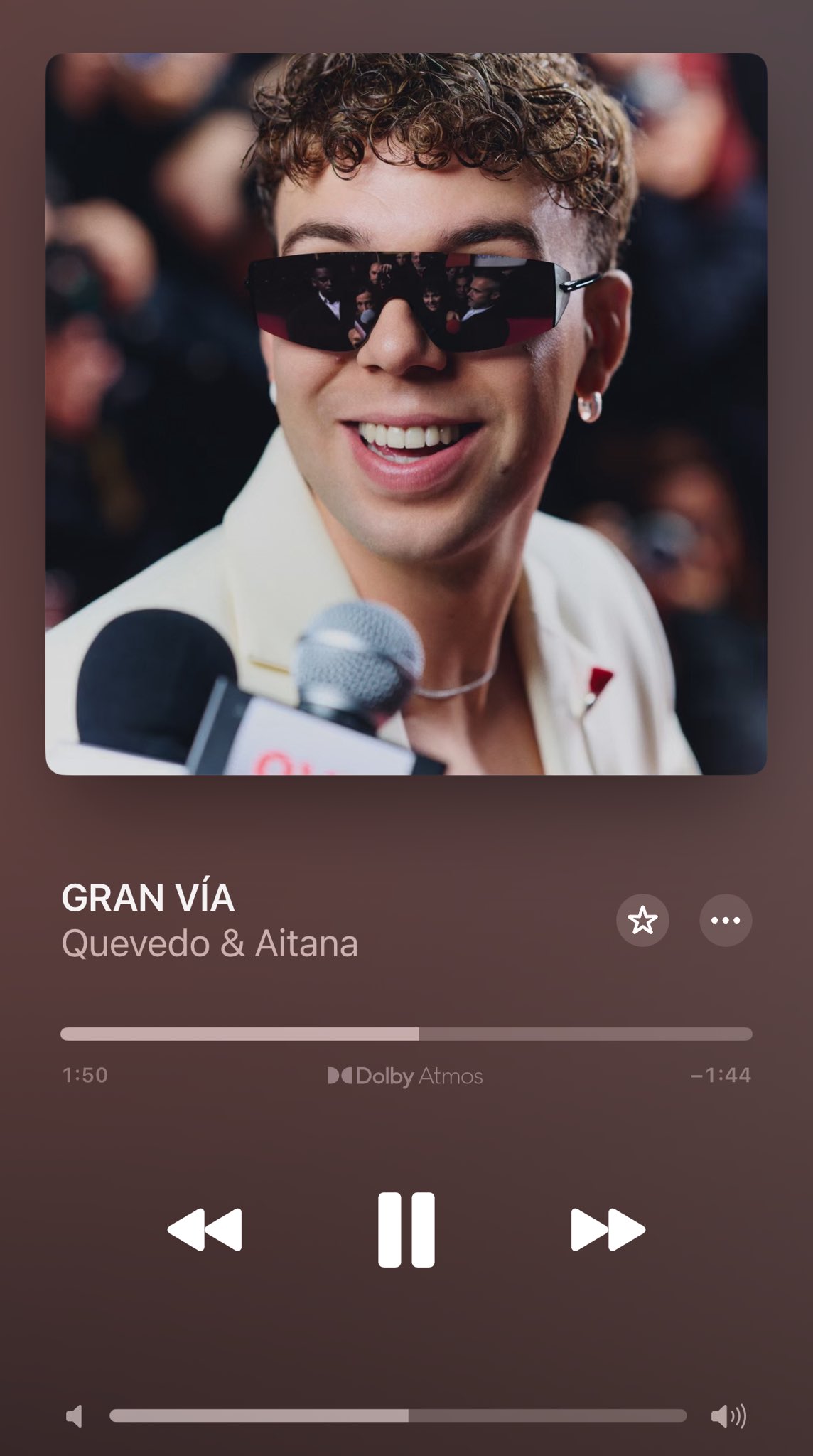
Task: Open the more options menu
Action: point(726,920)
